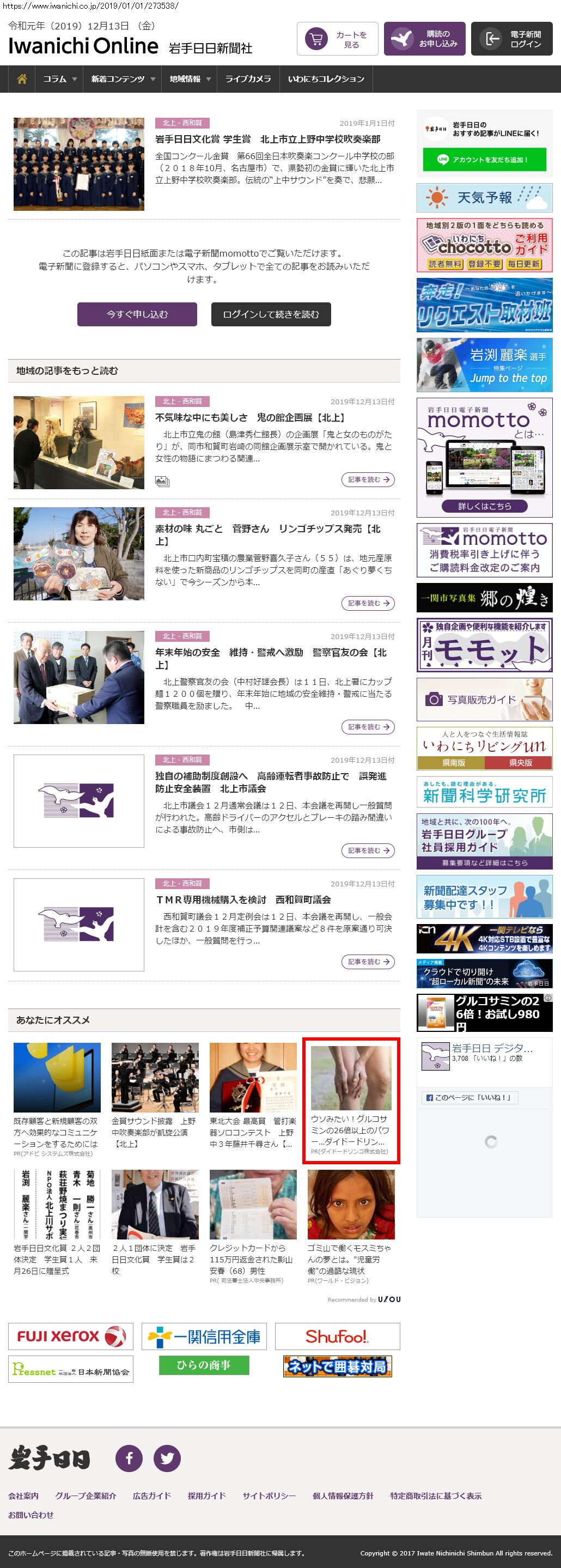
Task: Open the cart via カートを見る
Action: point(337,39)
